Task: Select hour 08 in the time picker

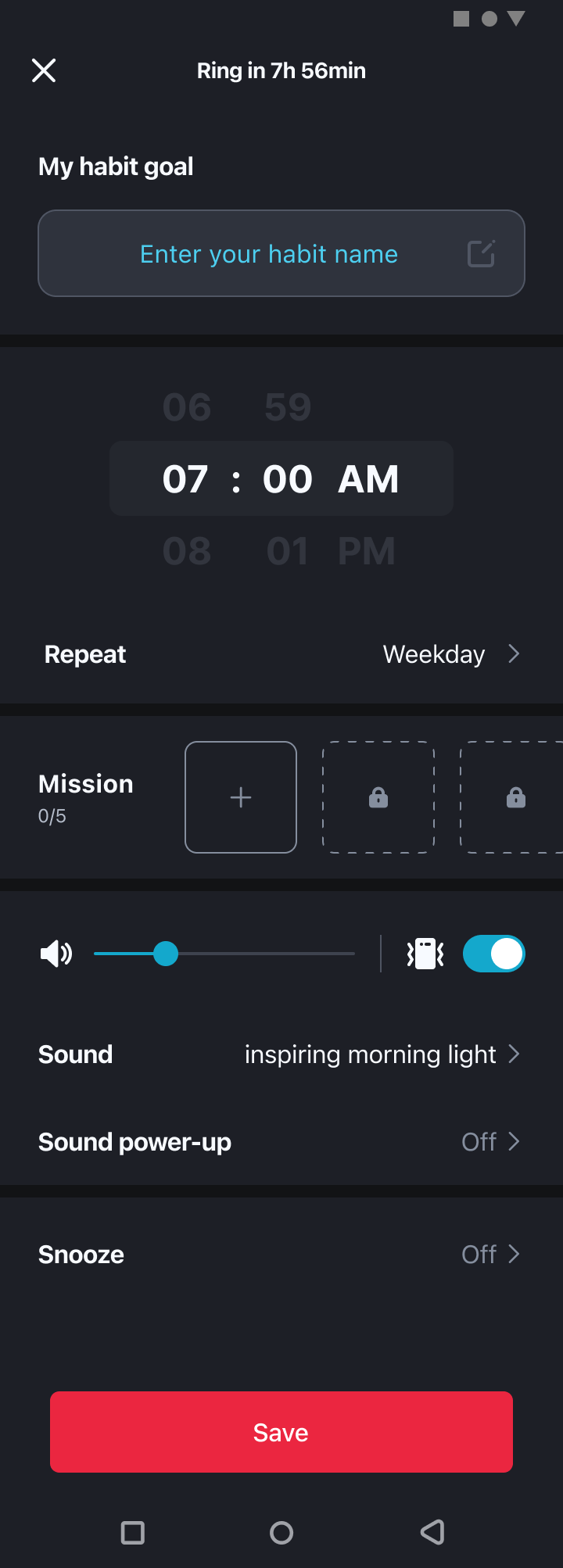Action: [187, 551]
